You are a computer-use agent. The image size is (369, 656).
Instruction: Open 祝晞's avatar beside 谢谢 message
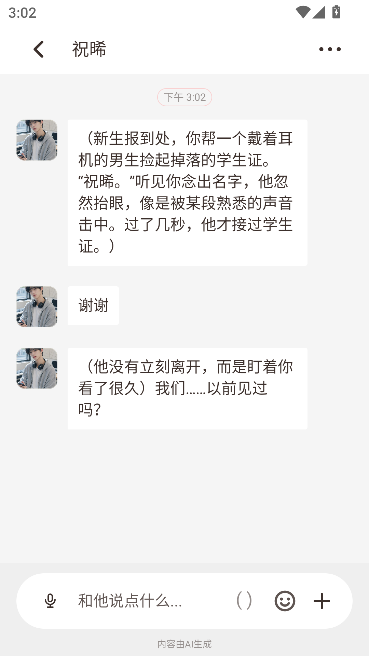point(37,306)
